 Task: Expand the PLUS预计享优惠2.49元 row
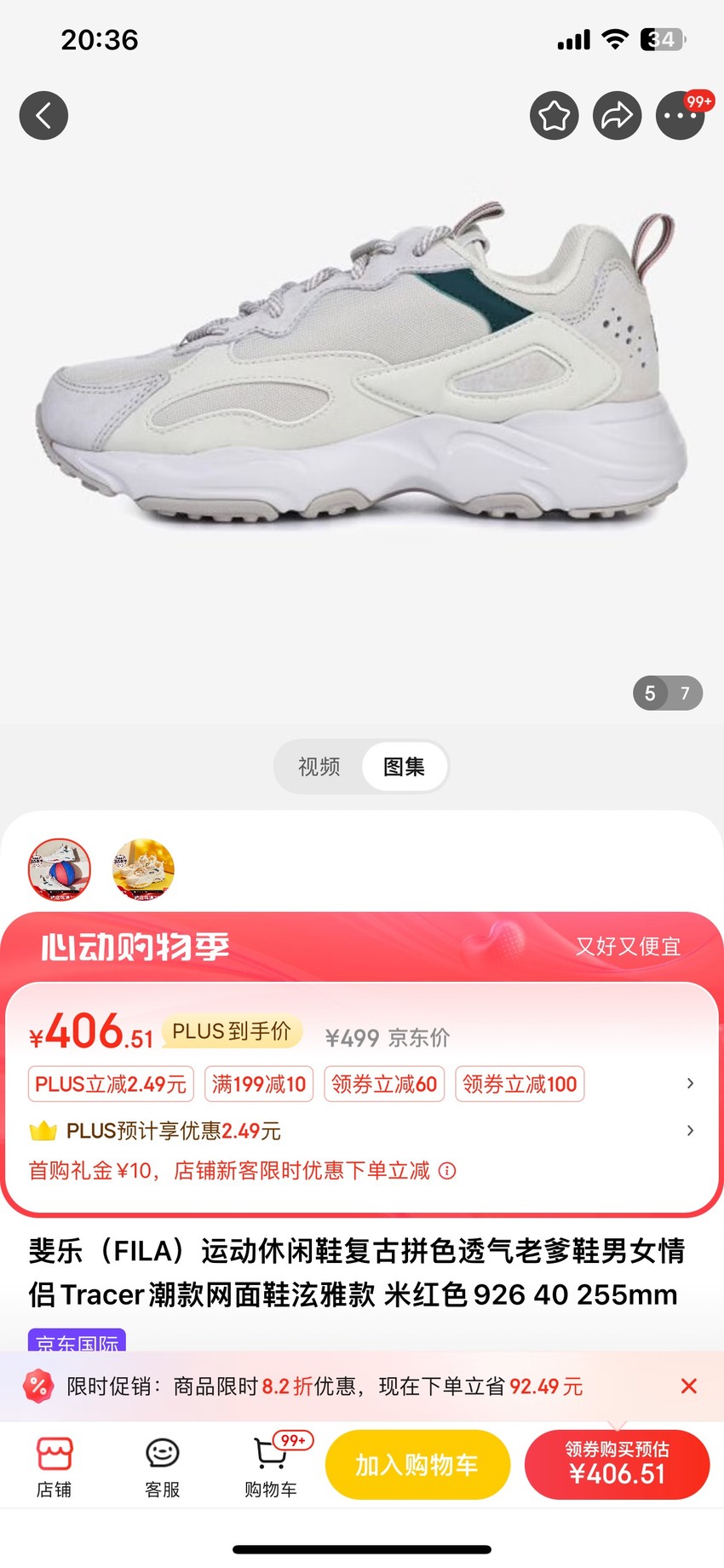(x=362, y=1131)
